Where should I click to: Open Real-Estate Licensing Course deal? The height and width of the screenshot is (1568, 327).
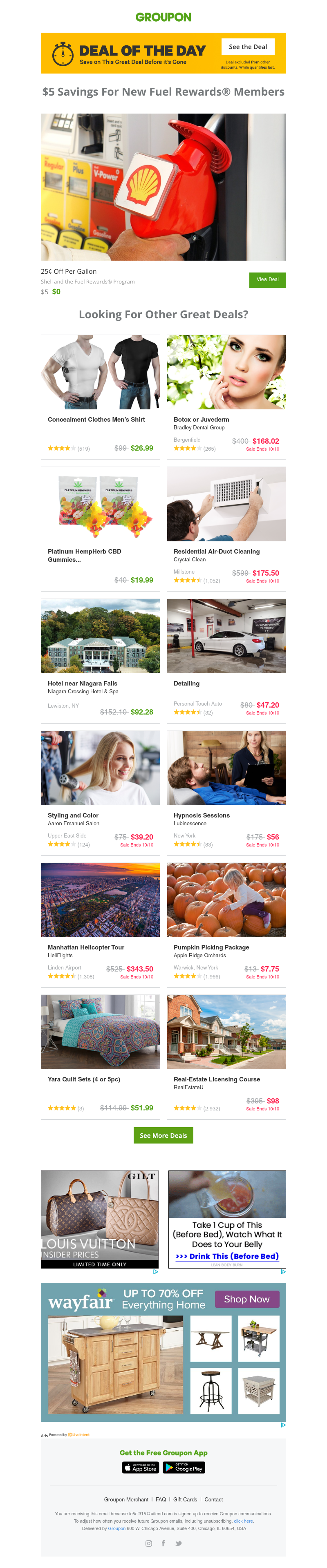coord(226,1055)
